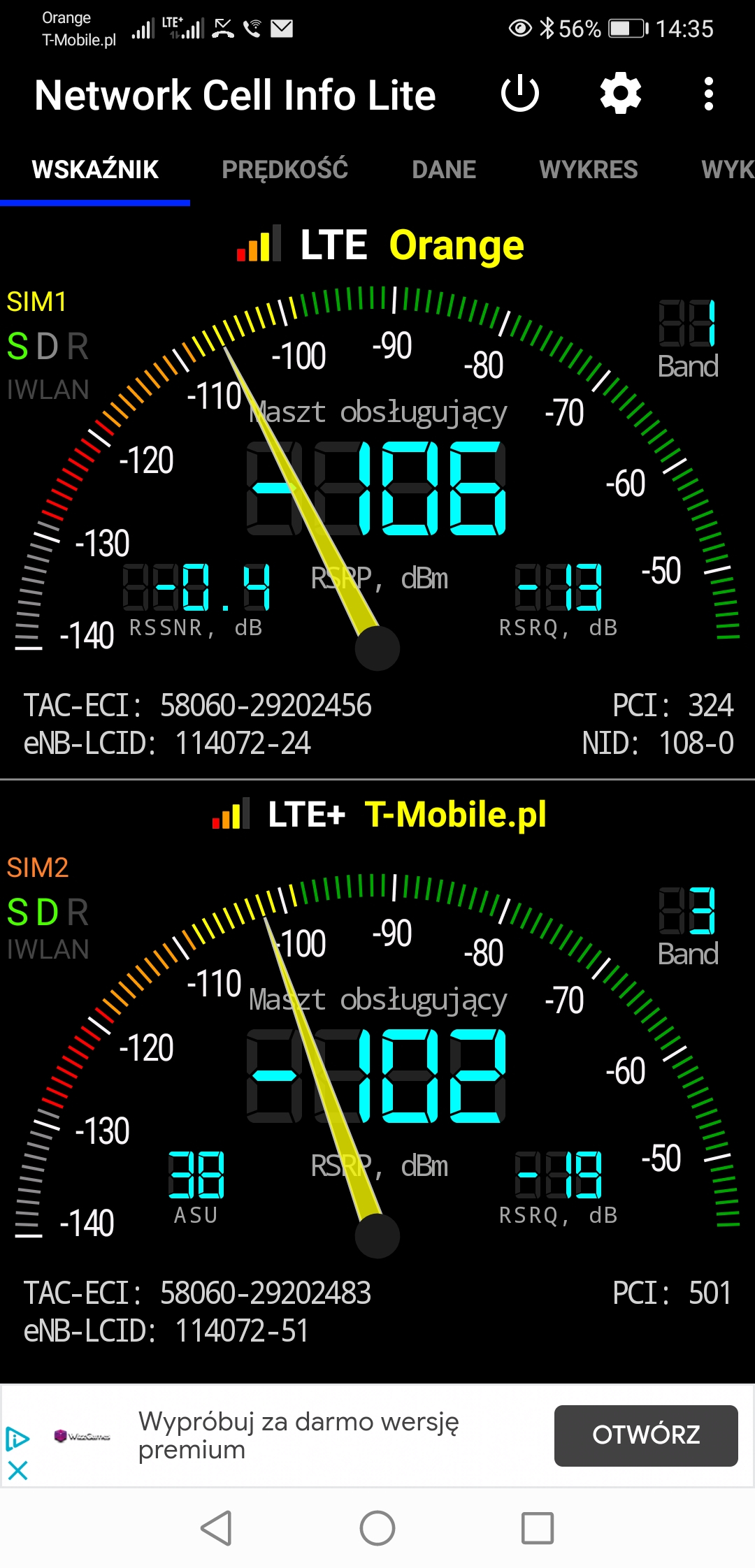
Task: Switch to the DANE tab
Action: coord(444,170)
